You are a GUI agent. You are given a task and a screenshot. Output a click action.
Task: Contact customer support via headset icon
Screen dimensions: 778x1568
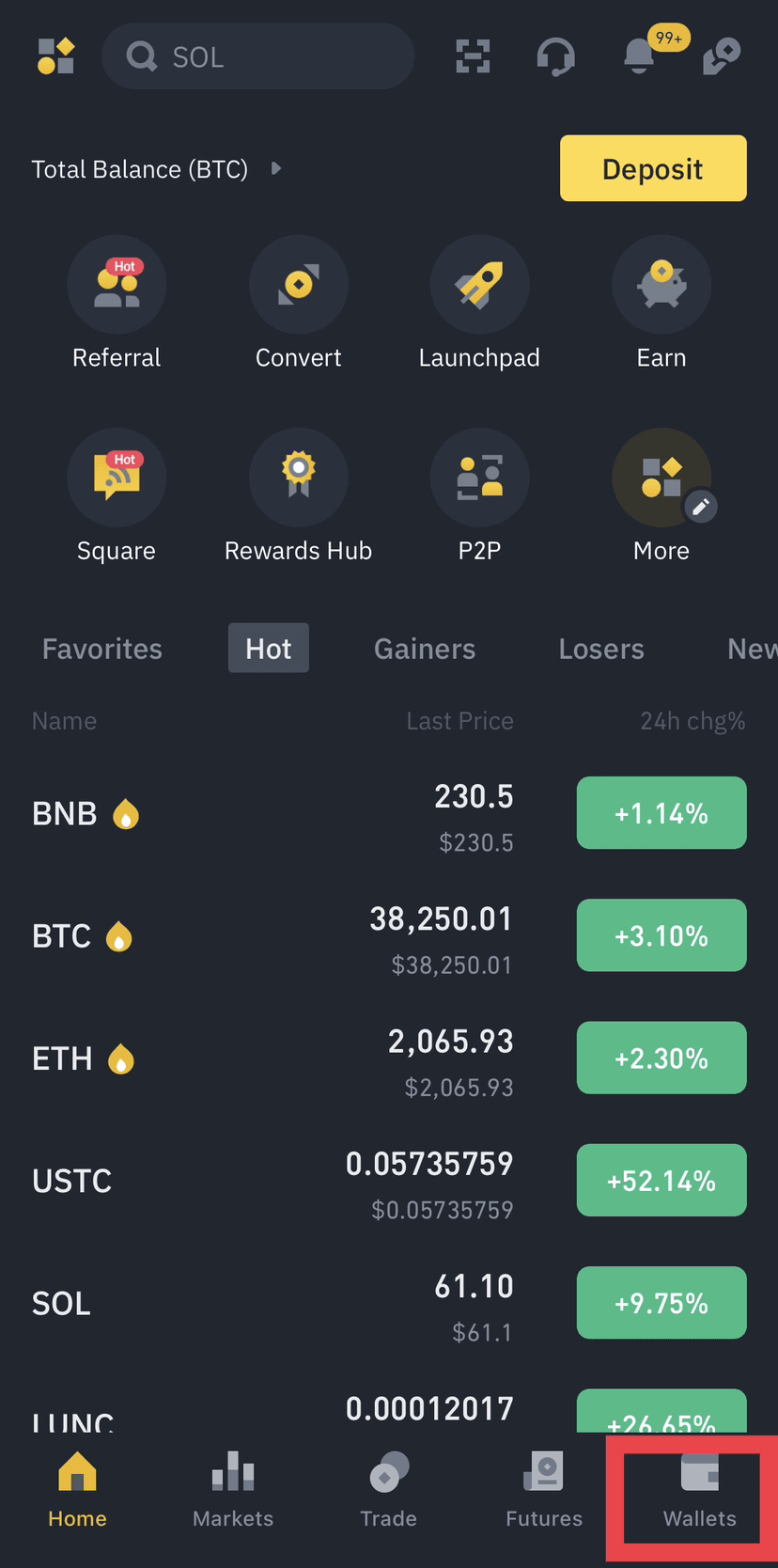[x=555, y=56]
